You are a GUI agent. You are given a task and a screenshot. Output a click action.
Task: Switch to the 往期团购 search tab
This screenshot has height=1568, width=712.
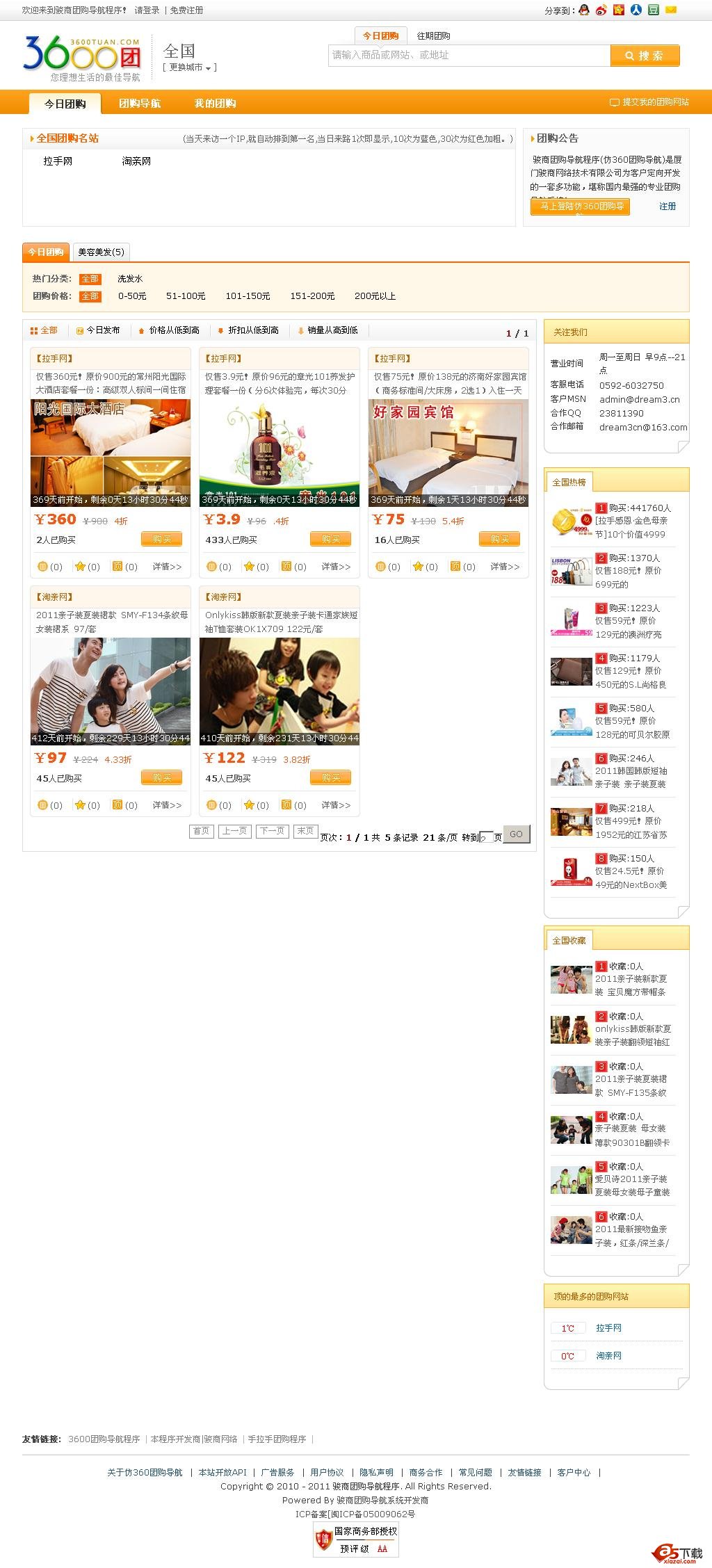tap(433, 36)
